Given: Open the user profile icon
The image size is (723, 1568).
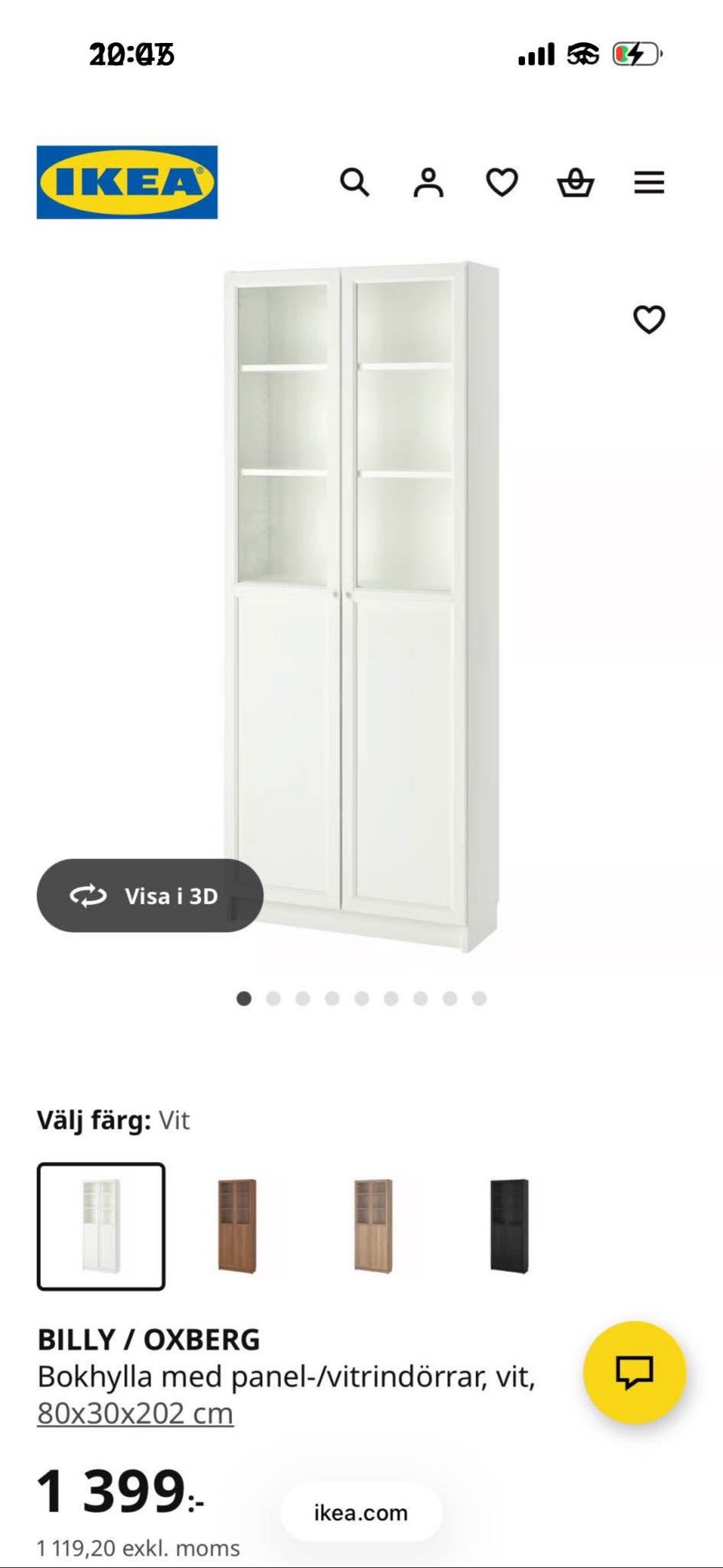Looking at the screenshot, I should coord(429,182).
